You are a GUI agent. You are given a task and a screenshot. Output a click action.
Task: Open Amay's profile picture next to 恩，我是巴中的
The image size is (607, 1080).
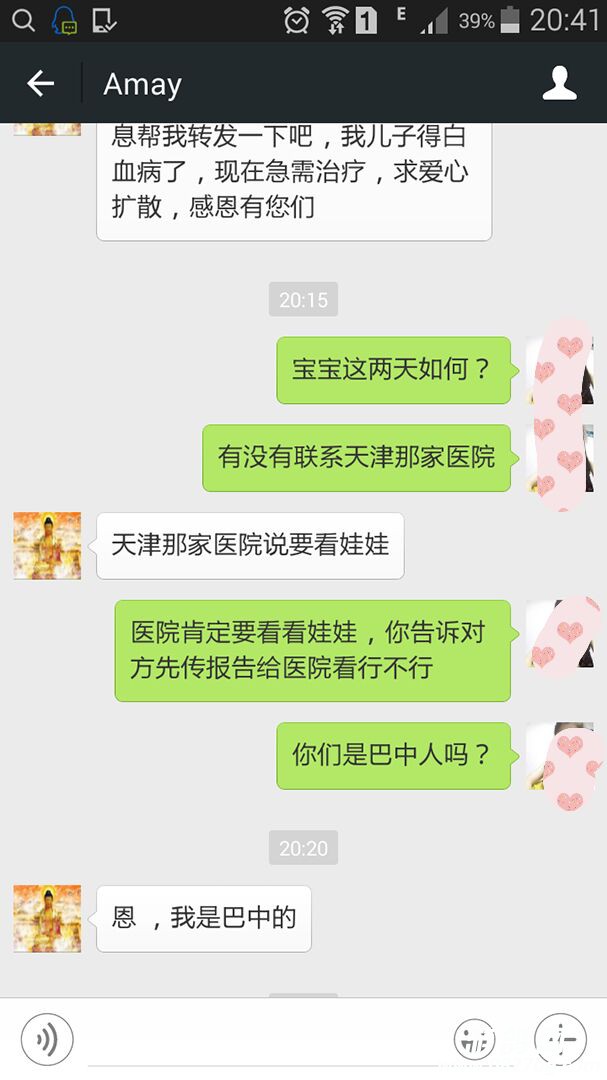(x=47, y=918)
